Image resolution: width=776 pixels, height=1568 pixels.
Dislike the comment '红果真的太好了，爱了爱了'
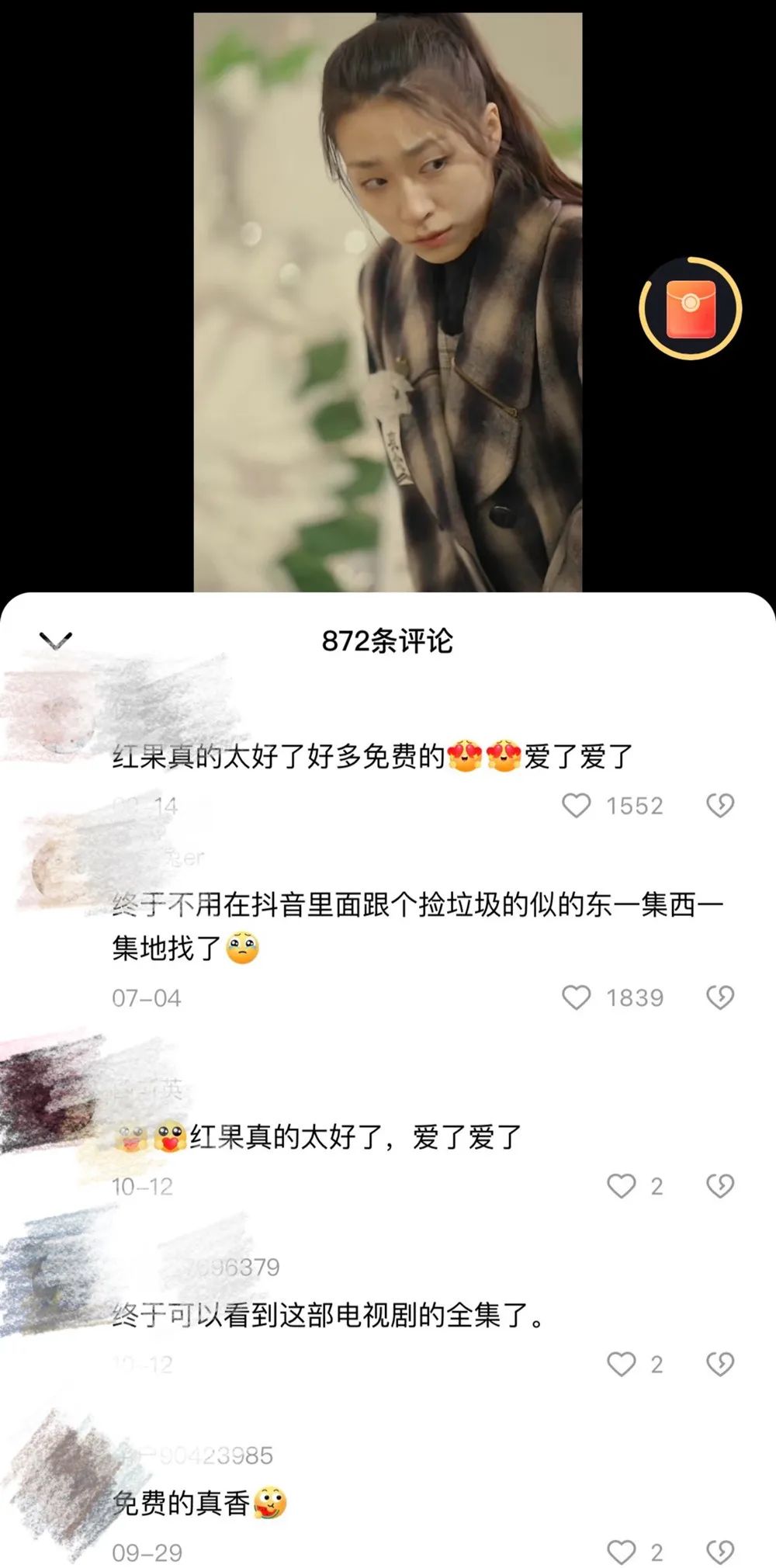(x=720, y=1186)
